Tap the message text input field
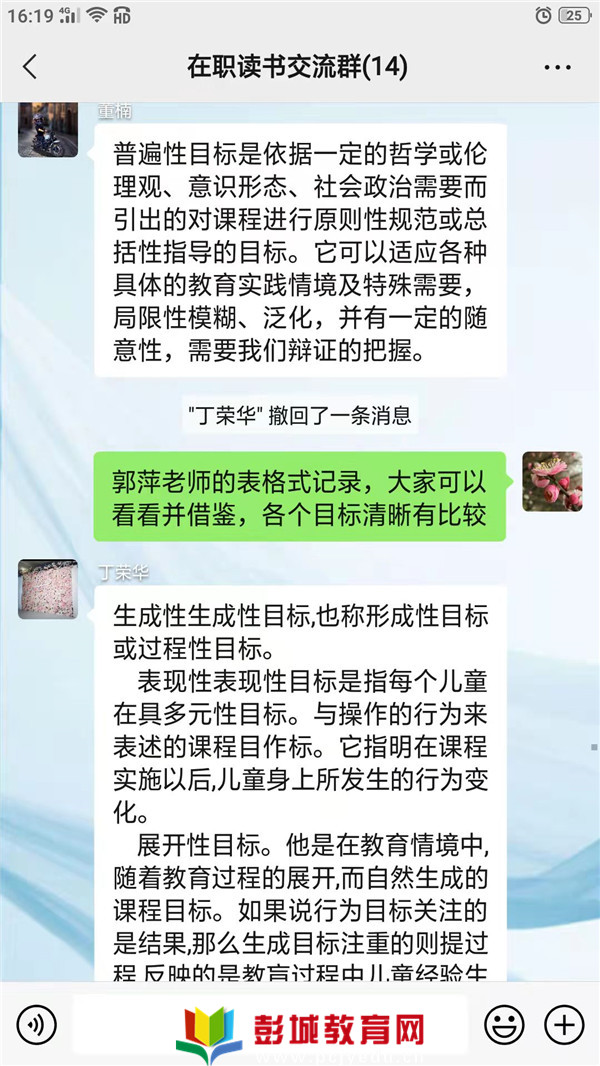The image size is (600, 1066). click(x=270, y=1024)
